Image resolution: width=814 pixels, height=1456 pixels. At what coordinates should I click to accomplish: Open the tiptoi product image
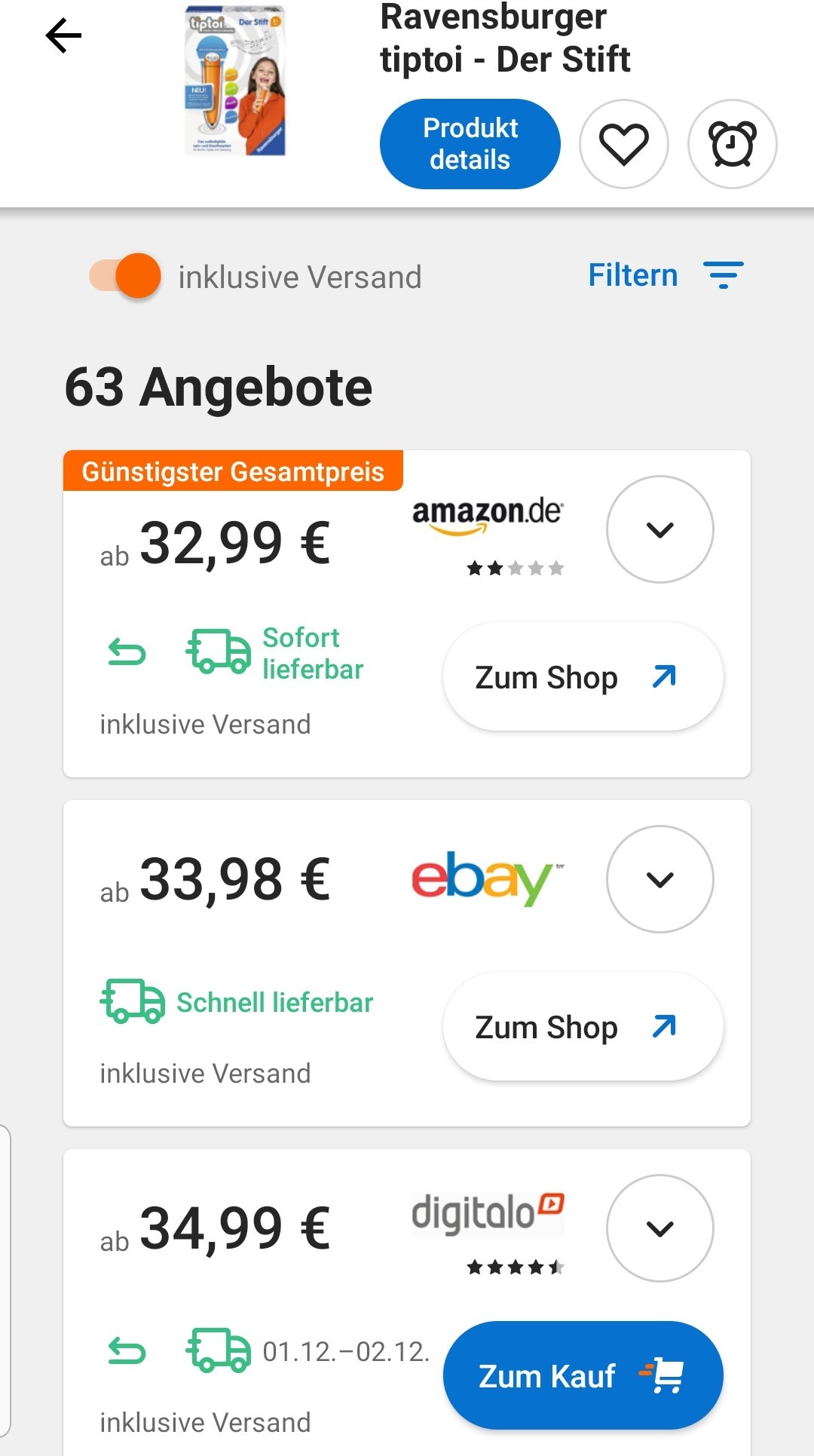click(x=235, y=81)
